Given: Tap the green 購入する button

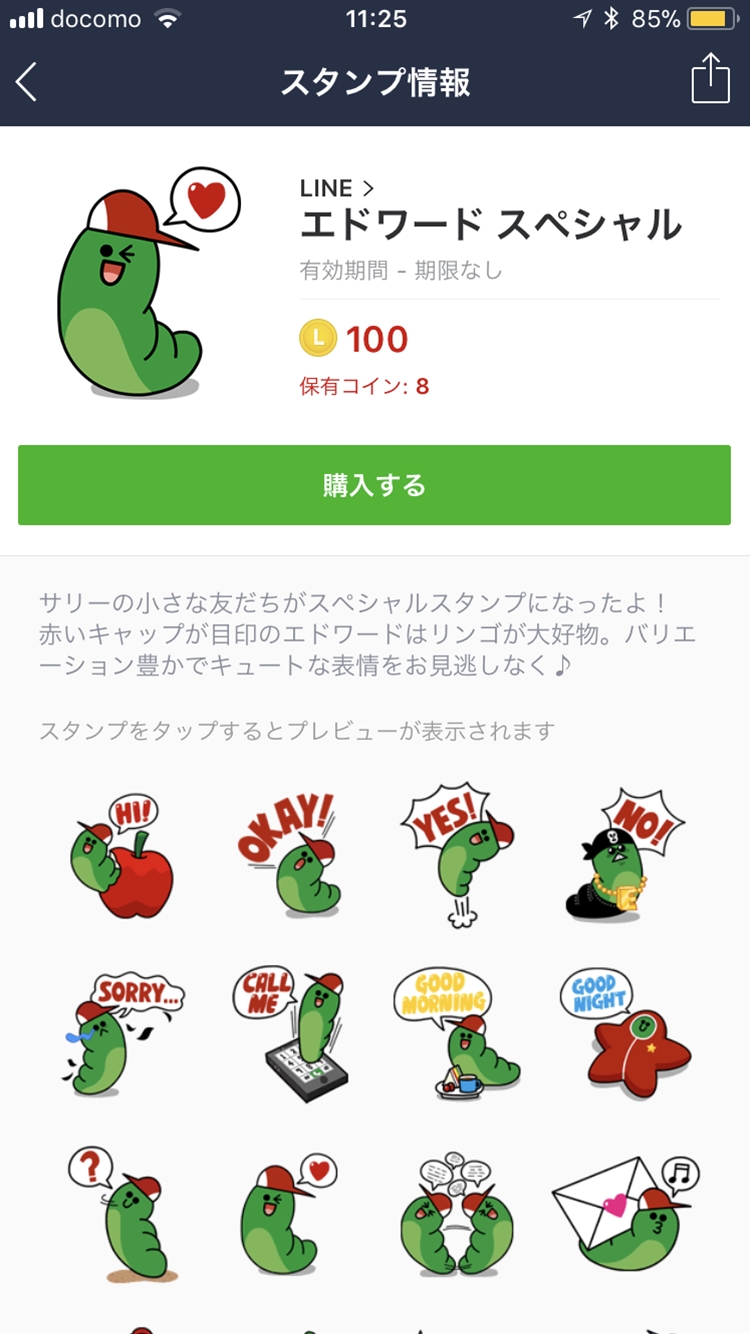Looking at the screenshot, I should click(x=374, y=485).
